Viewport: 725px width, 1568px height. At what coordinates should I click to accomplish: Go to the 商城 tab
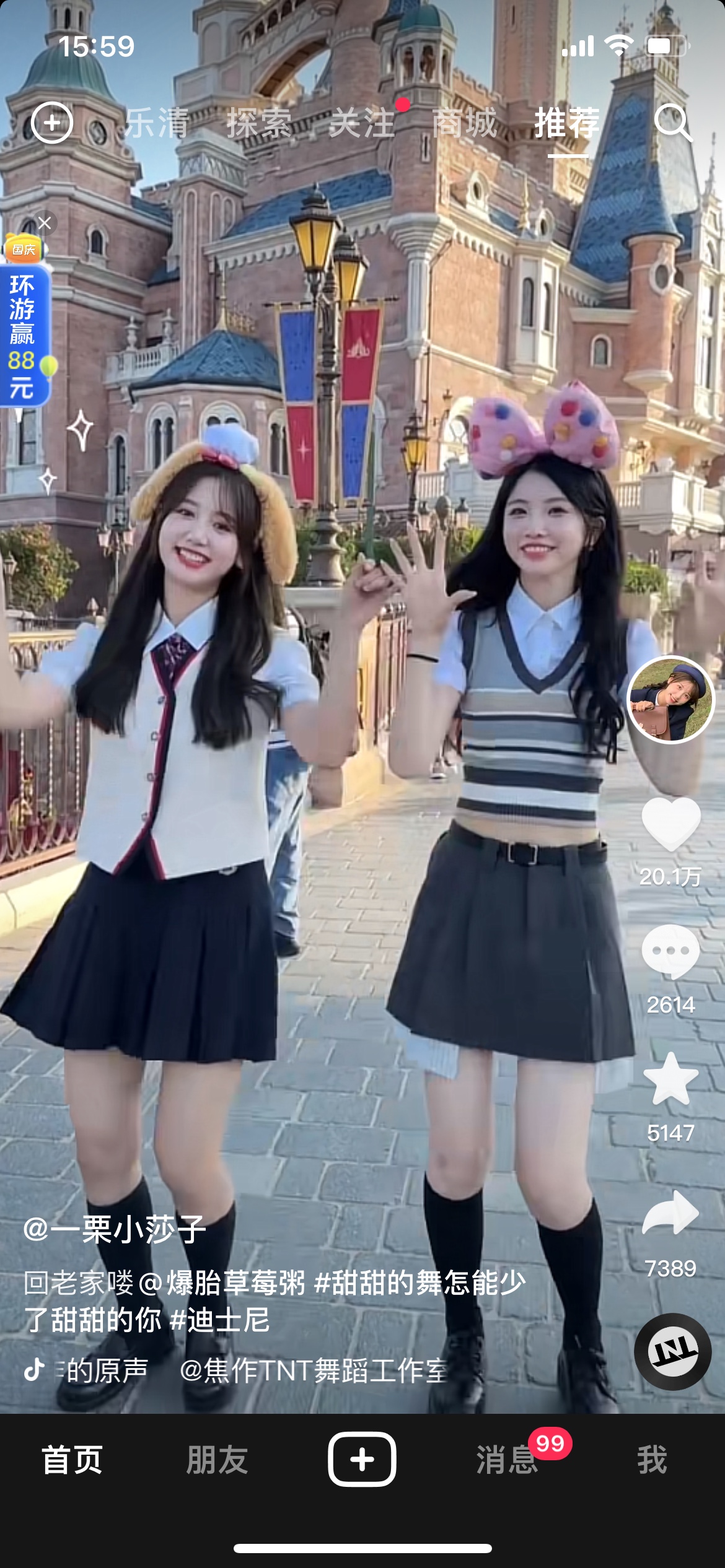465,123
